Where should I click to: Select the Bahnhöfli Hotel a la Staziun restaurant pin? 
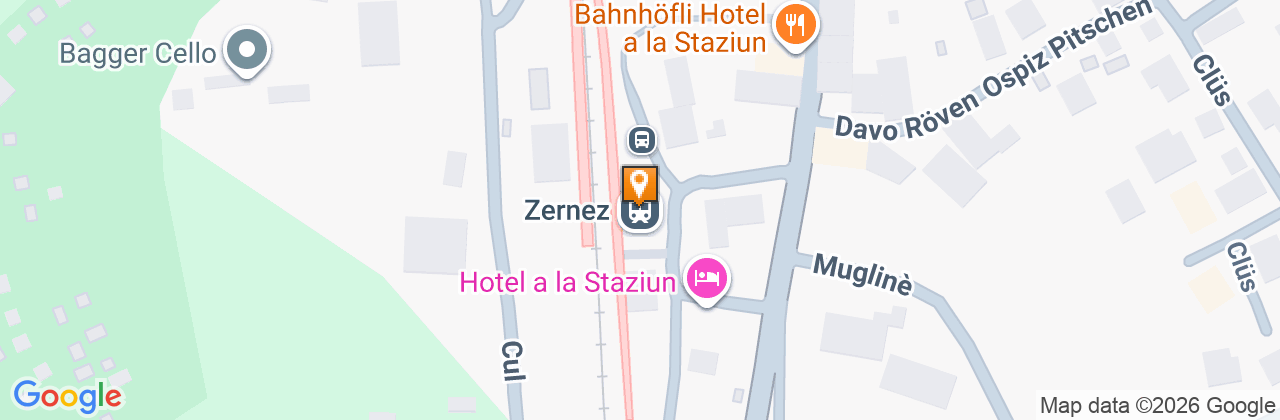(796, 24)
